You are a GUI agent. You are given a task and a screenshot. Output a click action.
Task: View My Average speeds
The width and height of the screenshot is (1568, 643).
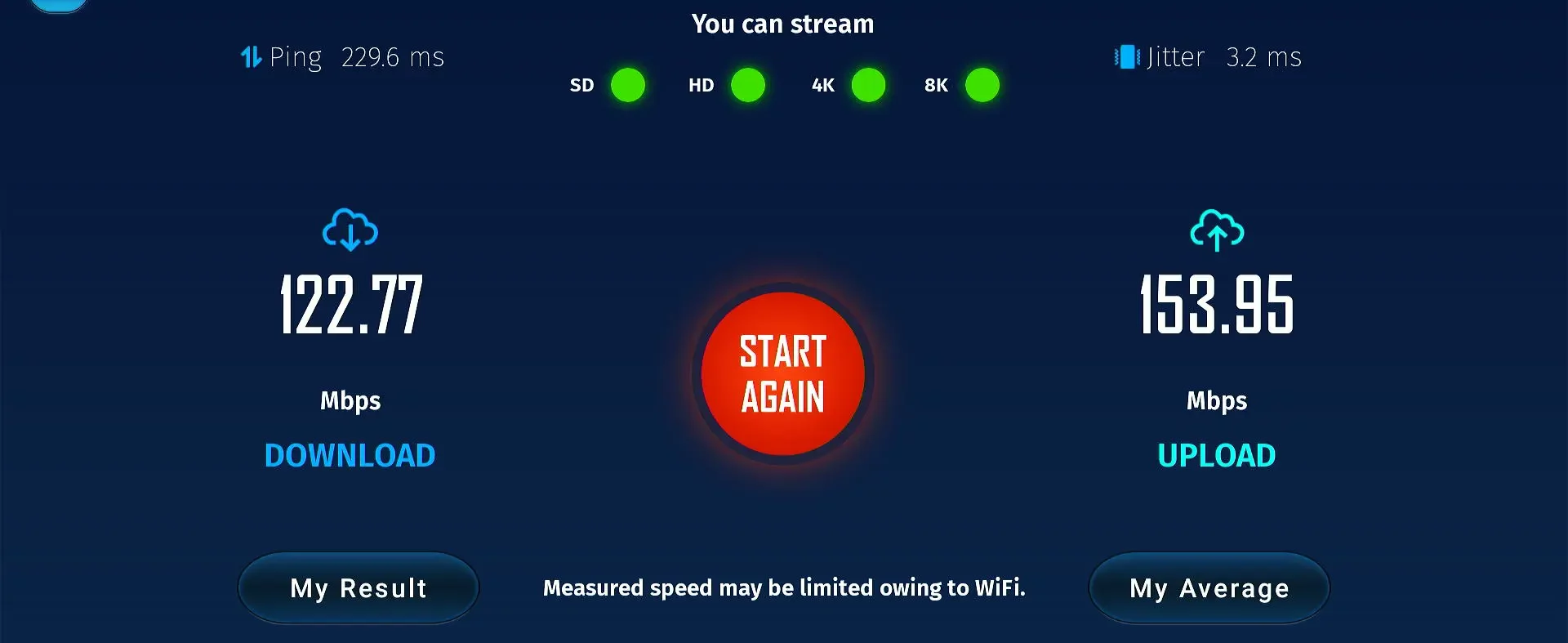click(1209, 588)
